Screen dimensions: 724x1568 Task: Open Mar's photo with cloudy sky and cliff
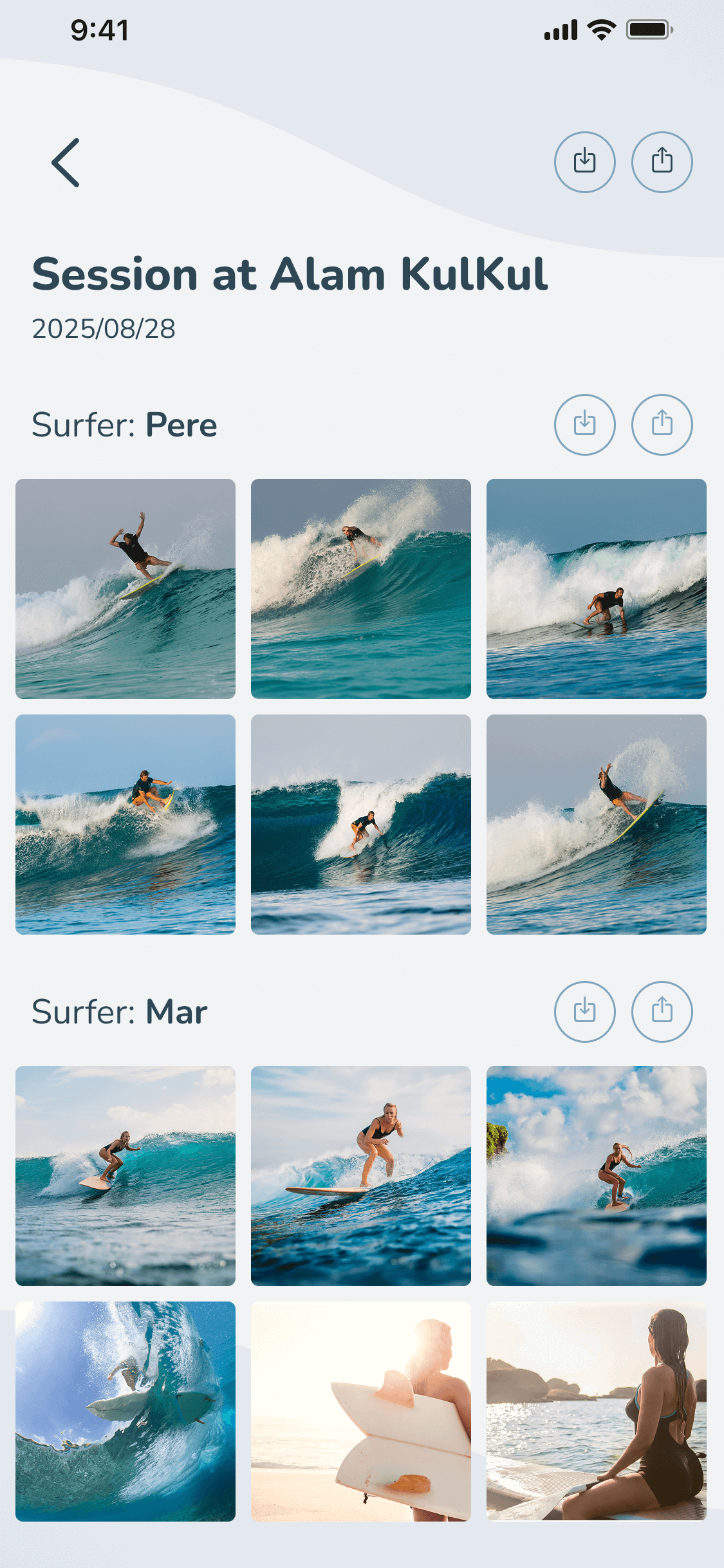[597, 1176]
